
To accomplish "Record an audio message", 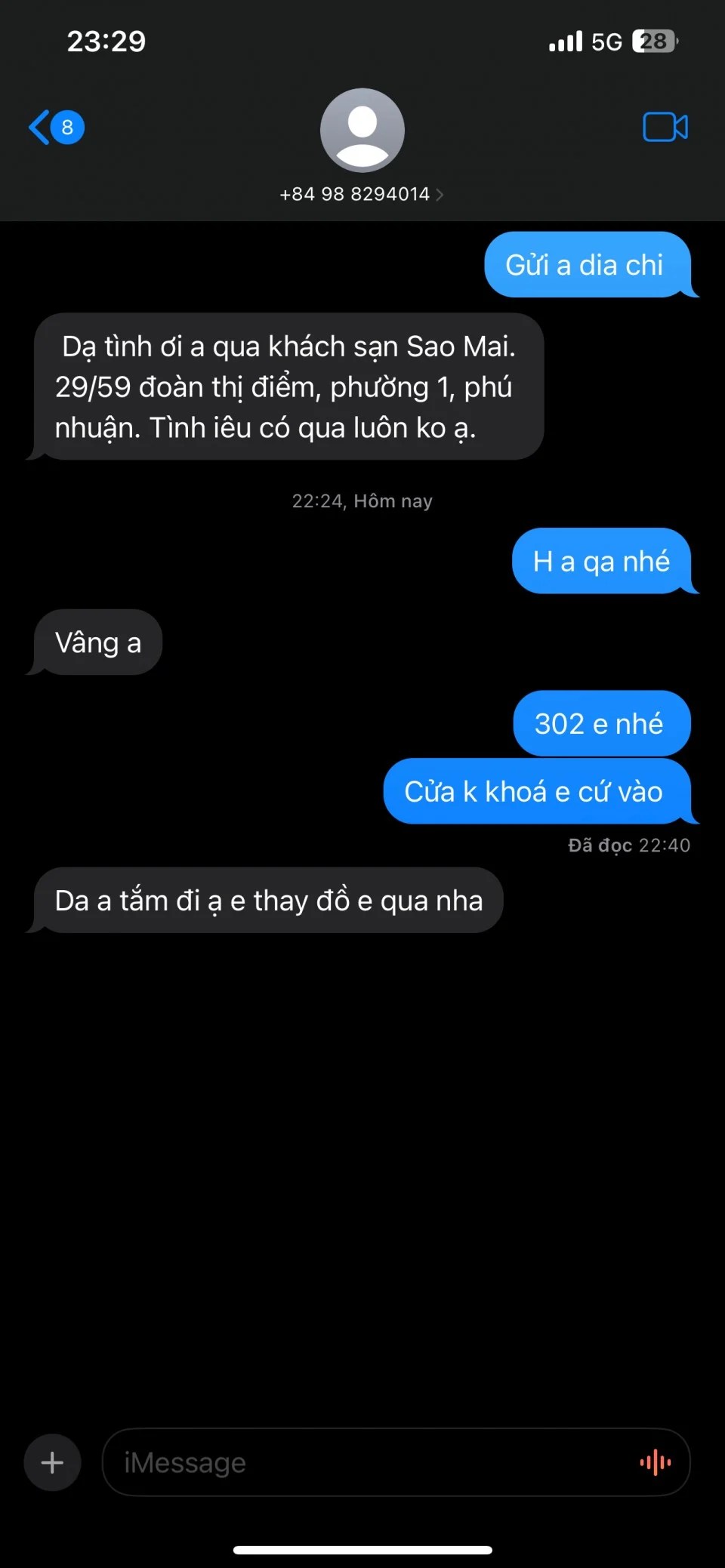I will coord(655,1462).
